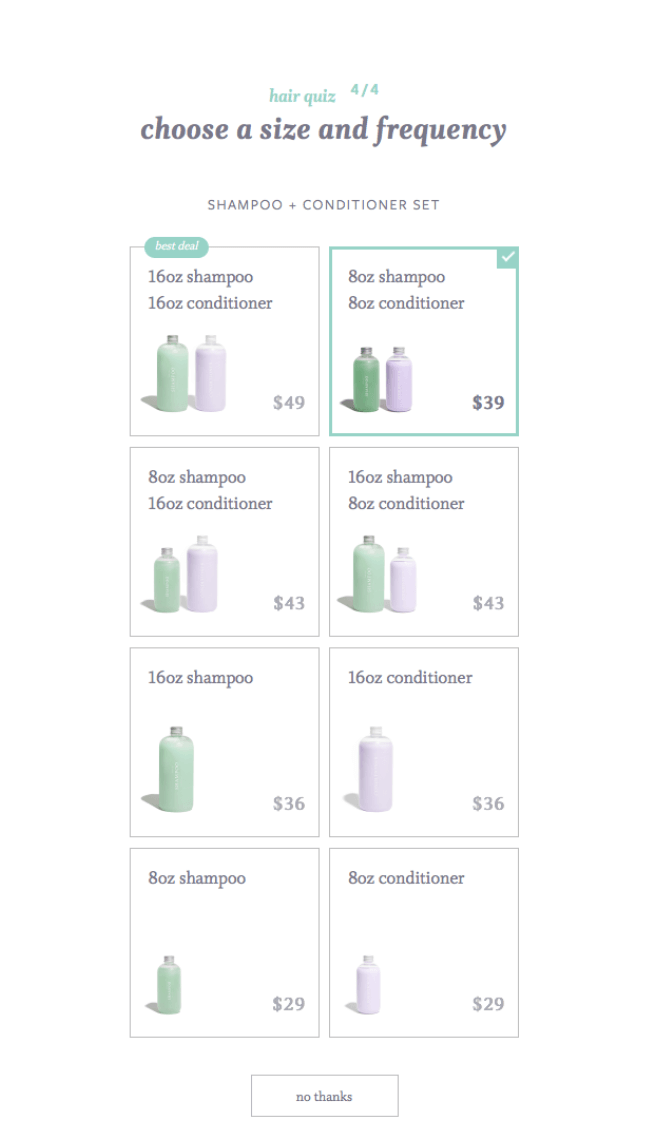Screen dimensions: 652x1146
Task: Decline with the no thanks button
Action: (x=325, y=1096)
